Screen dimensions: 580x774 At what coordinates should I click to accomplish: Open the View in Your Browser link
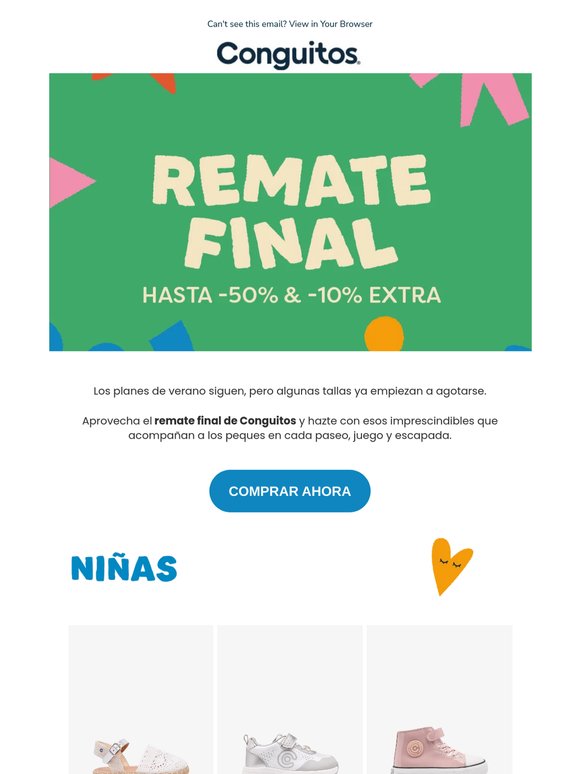(330, 24)
